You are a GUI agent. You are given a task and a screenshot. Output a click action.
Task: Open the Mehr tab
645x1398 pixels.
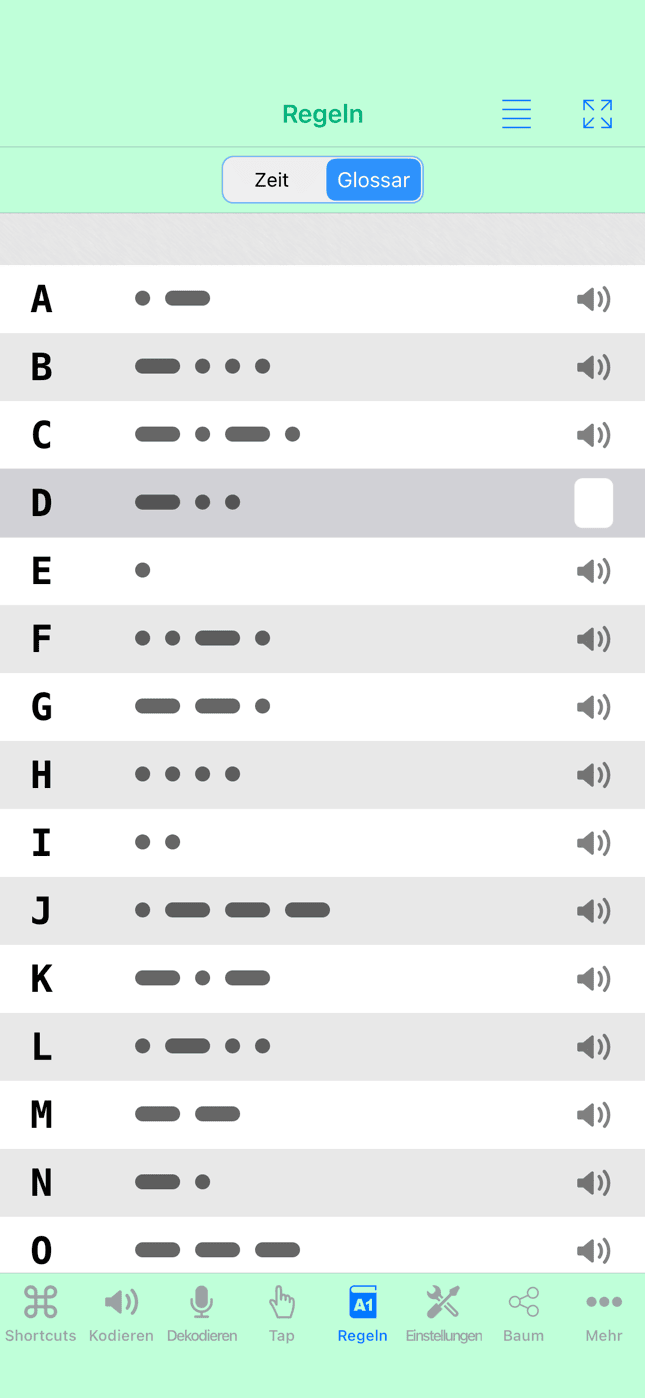(x=604, y=1314)
